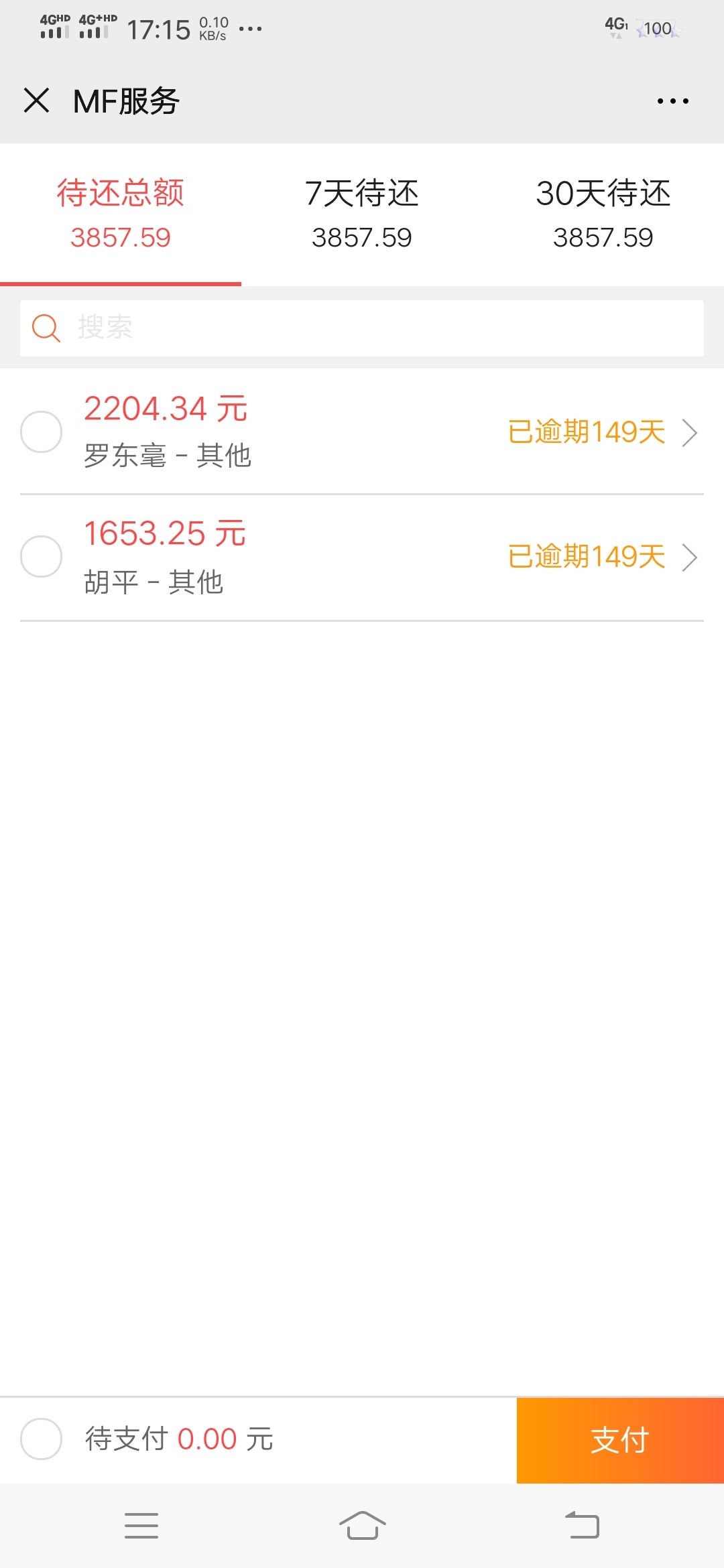Tap the system back button
The width and height of the screenshot is (724, 1568).
(x=583, y=1526)
